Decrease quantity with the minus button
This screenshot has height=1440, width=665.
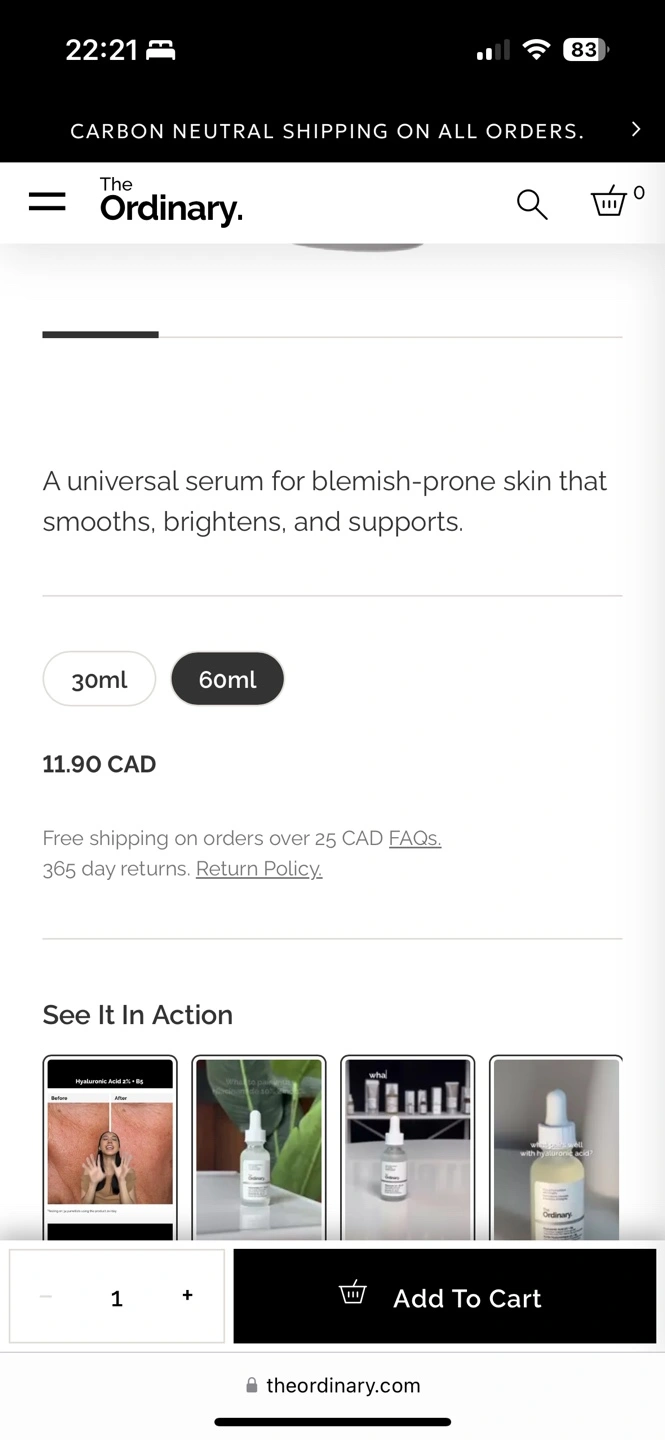(46, 1296)
